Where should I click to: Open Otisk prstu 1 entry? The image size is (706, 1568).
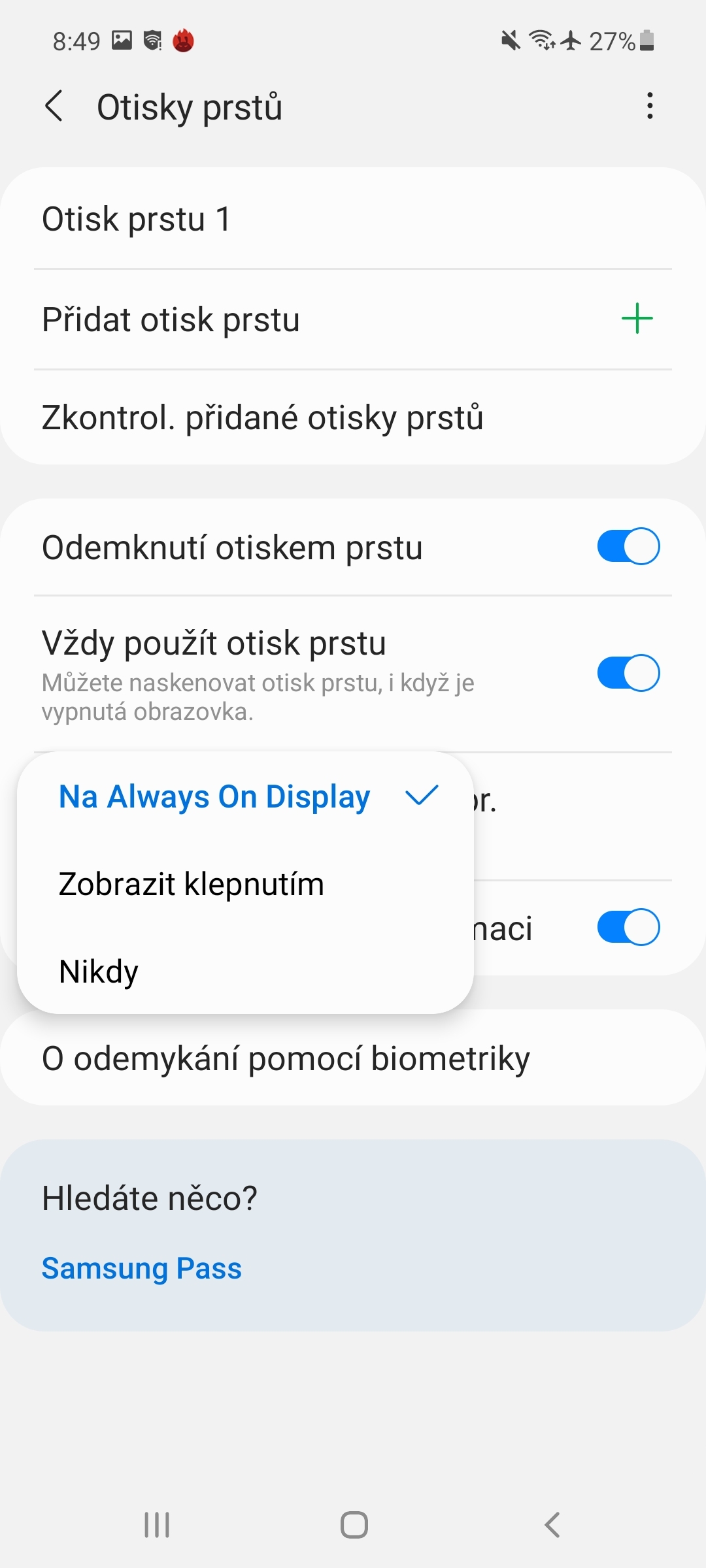pos(353,219)
